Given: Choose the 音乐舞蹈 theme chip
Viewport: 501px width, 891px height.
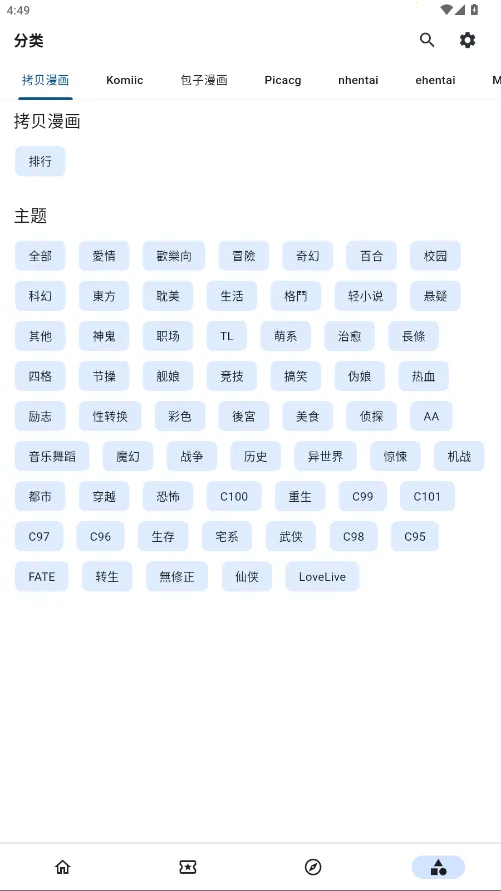Looking at the screenshot, I should click(52, 456).
